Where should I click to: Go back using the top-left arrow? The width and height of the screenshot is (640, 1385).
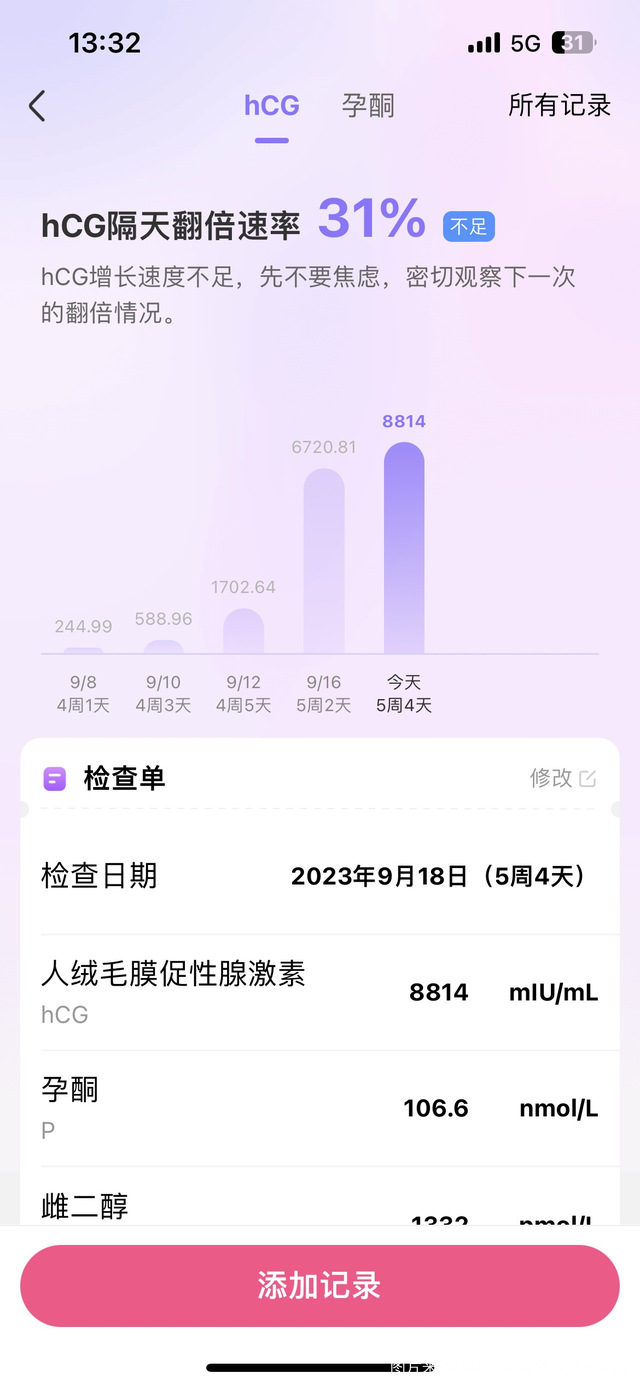[37, 106]
